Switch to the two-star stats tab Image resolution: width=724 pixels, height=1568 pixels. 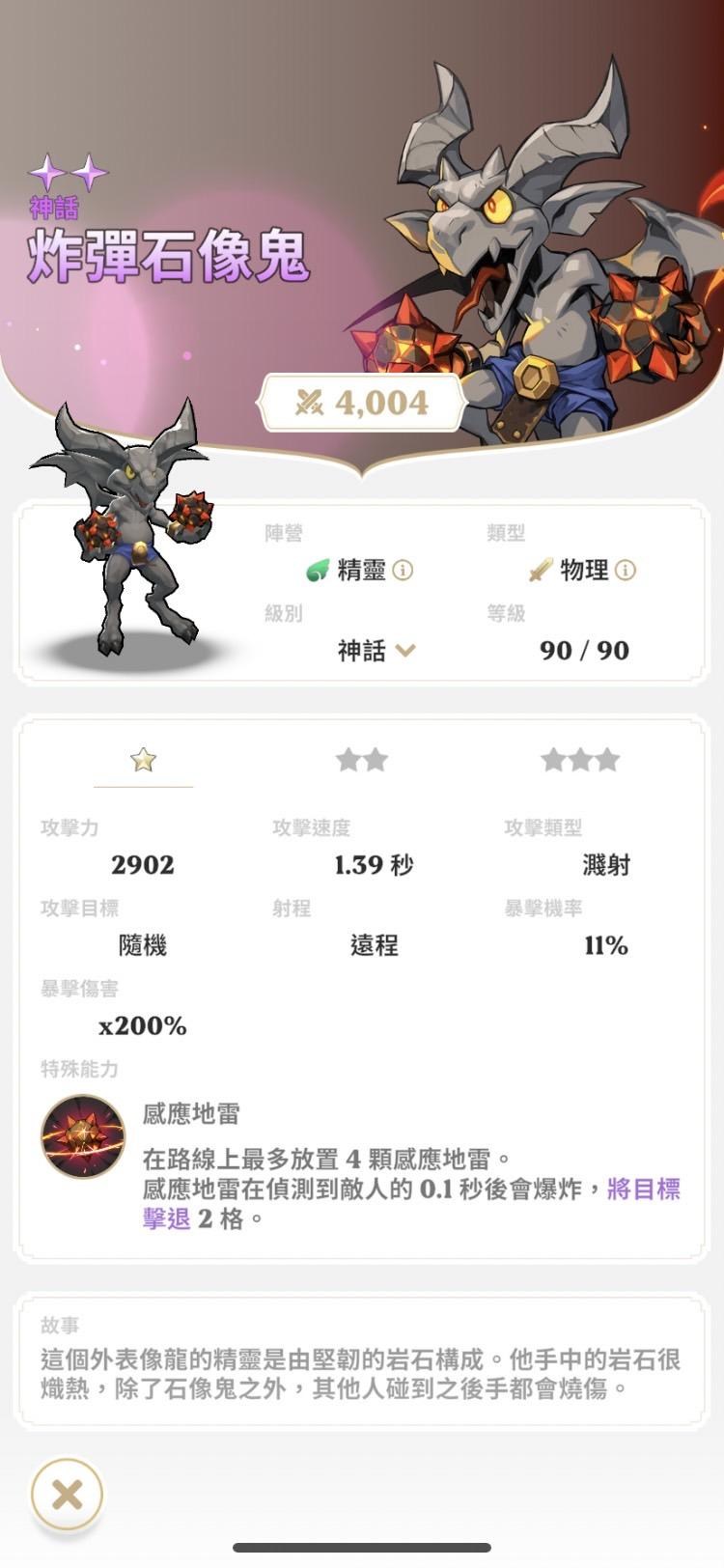[362, 760]
